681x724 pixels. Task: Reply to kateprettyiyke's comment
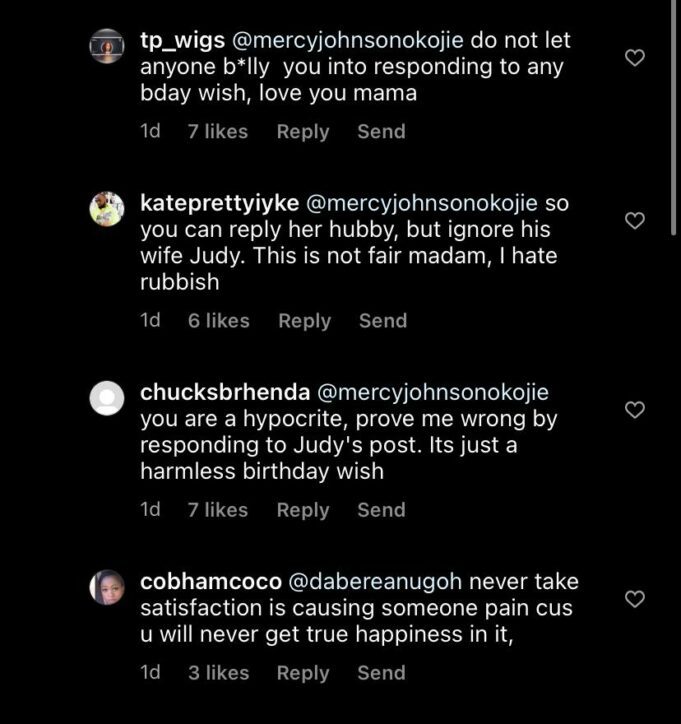click(304, 321)
